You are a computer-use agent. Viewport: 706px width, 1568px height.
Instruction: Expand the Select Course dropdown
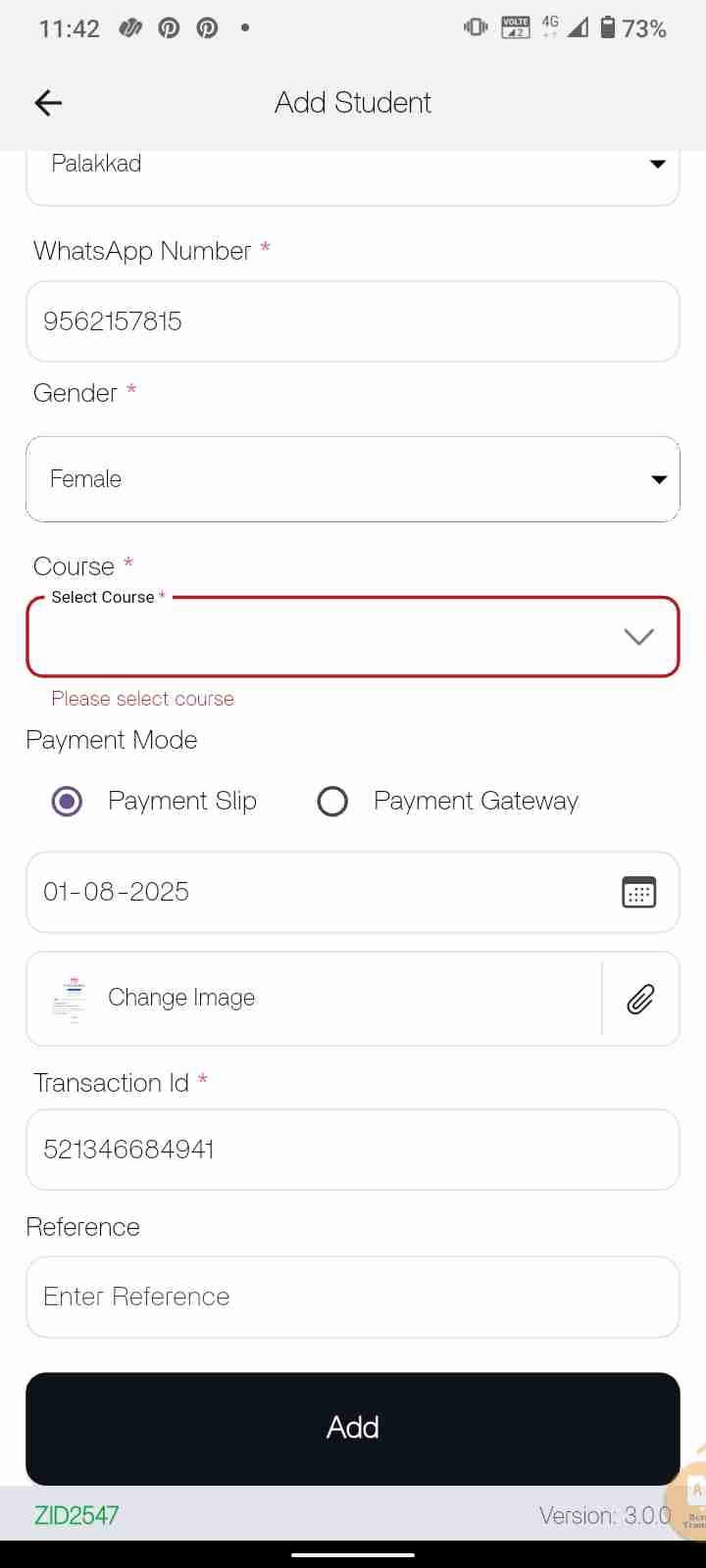point(353,637)
